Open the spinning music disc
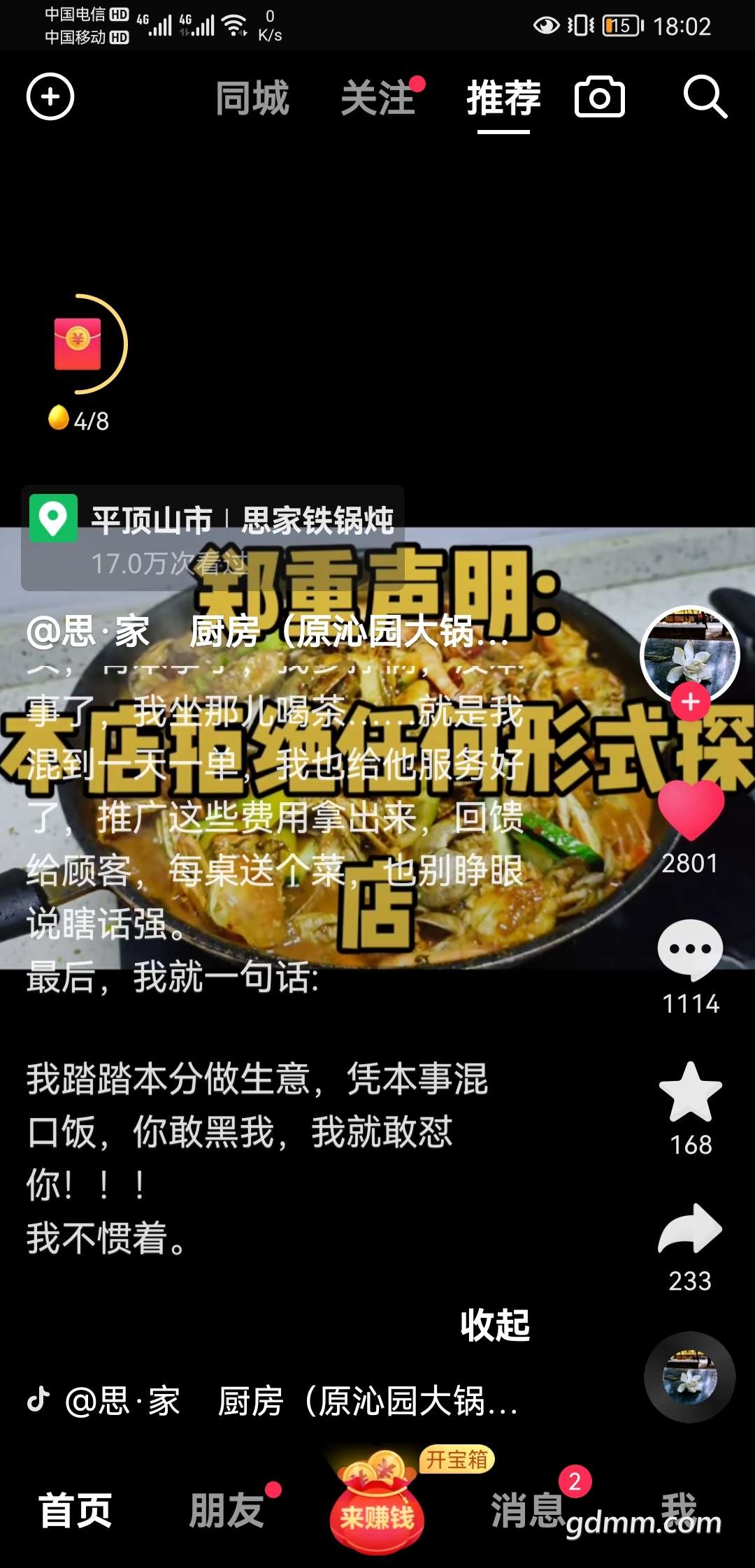 click(x=689, y=1377)
